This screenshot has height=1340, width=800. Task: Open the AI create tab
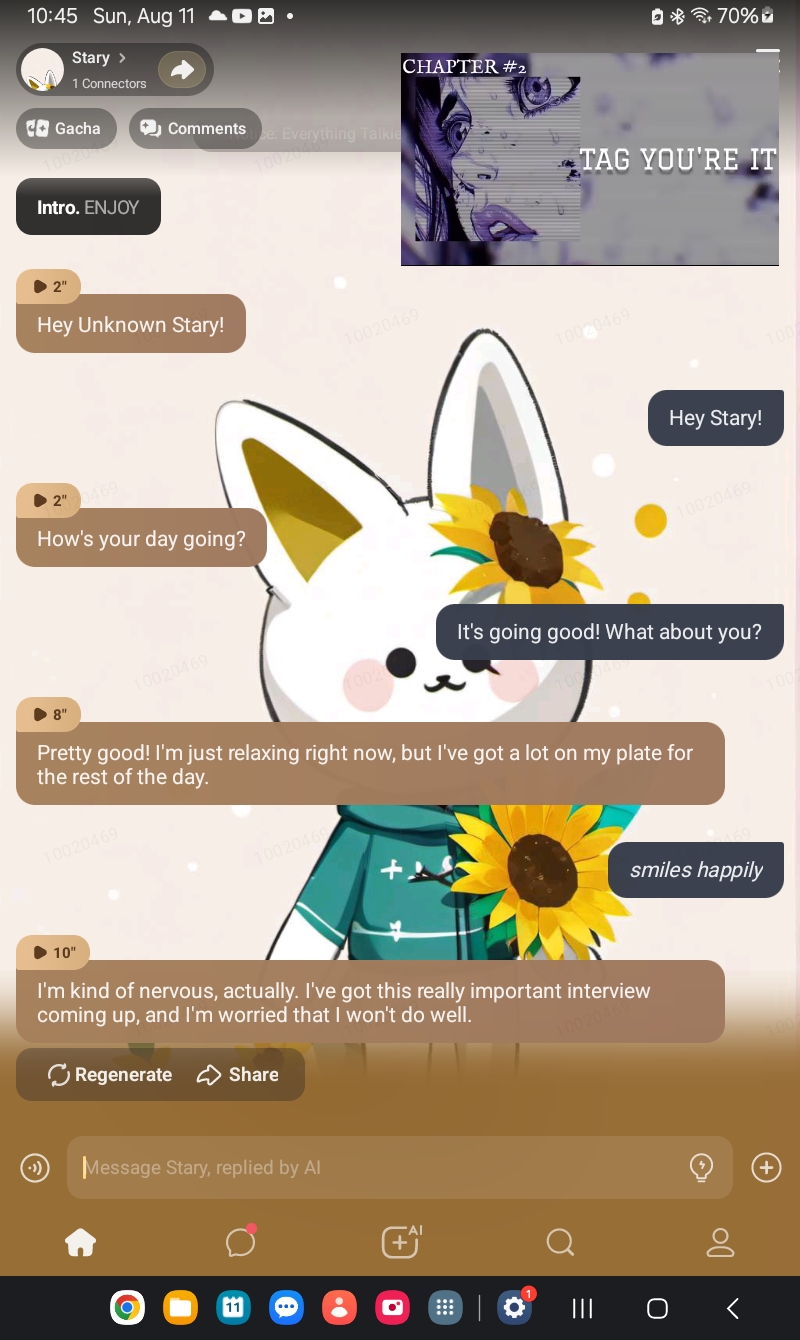[x=400, y=1241]
